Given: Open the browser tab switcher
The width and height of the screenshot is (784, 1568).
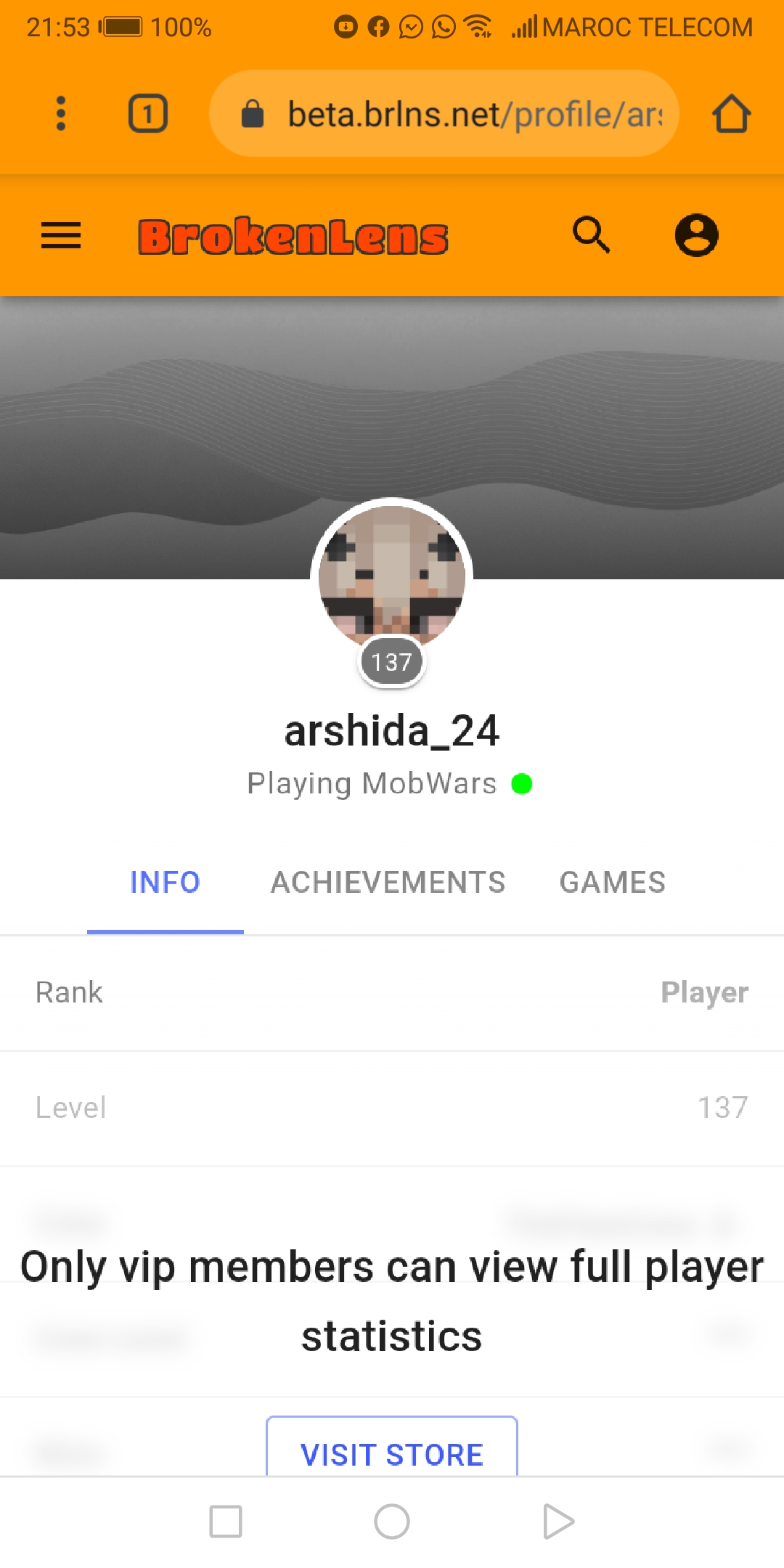Looking at the screenshot, I should (148, 114).
